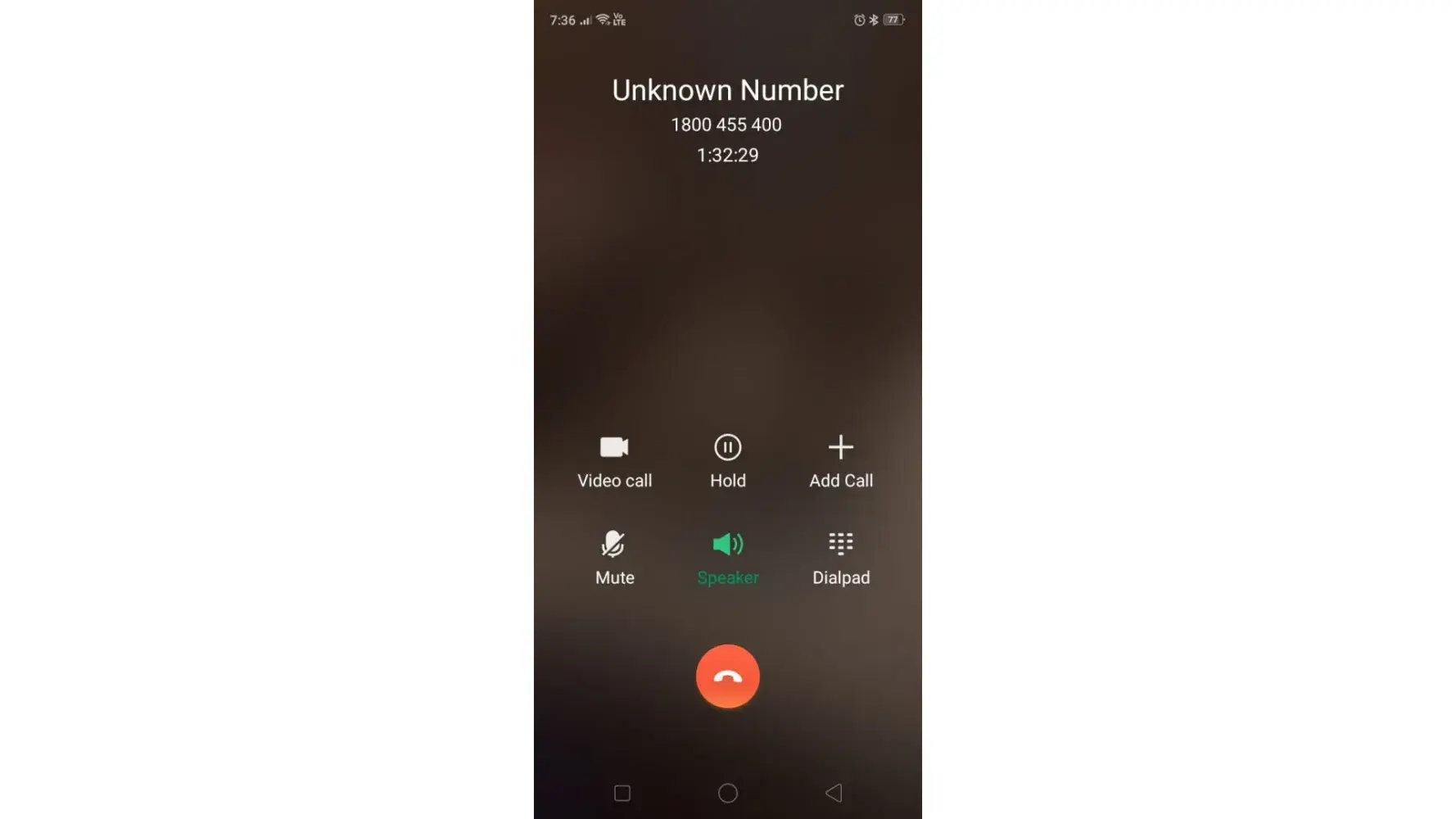Turn off the speaker

727,557
